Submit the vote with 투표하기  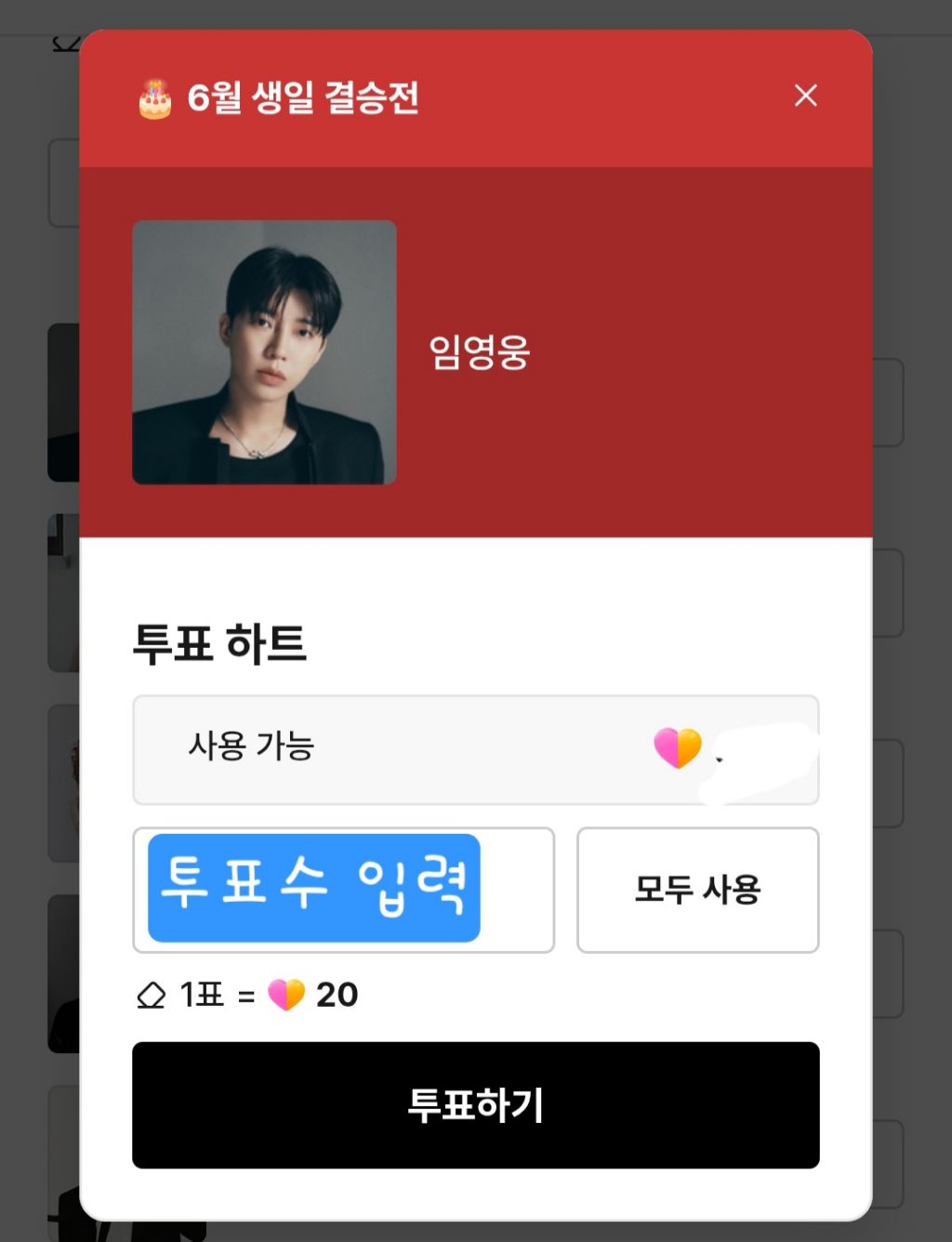[x=475, y=1104]
